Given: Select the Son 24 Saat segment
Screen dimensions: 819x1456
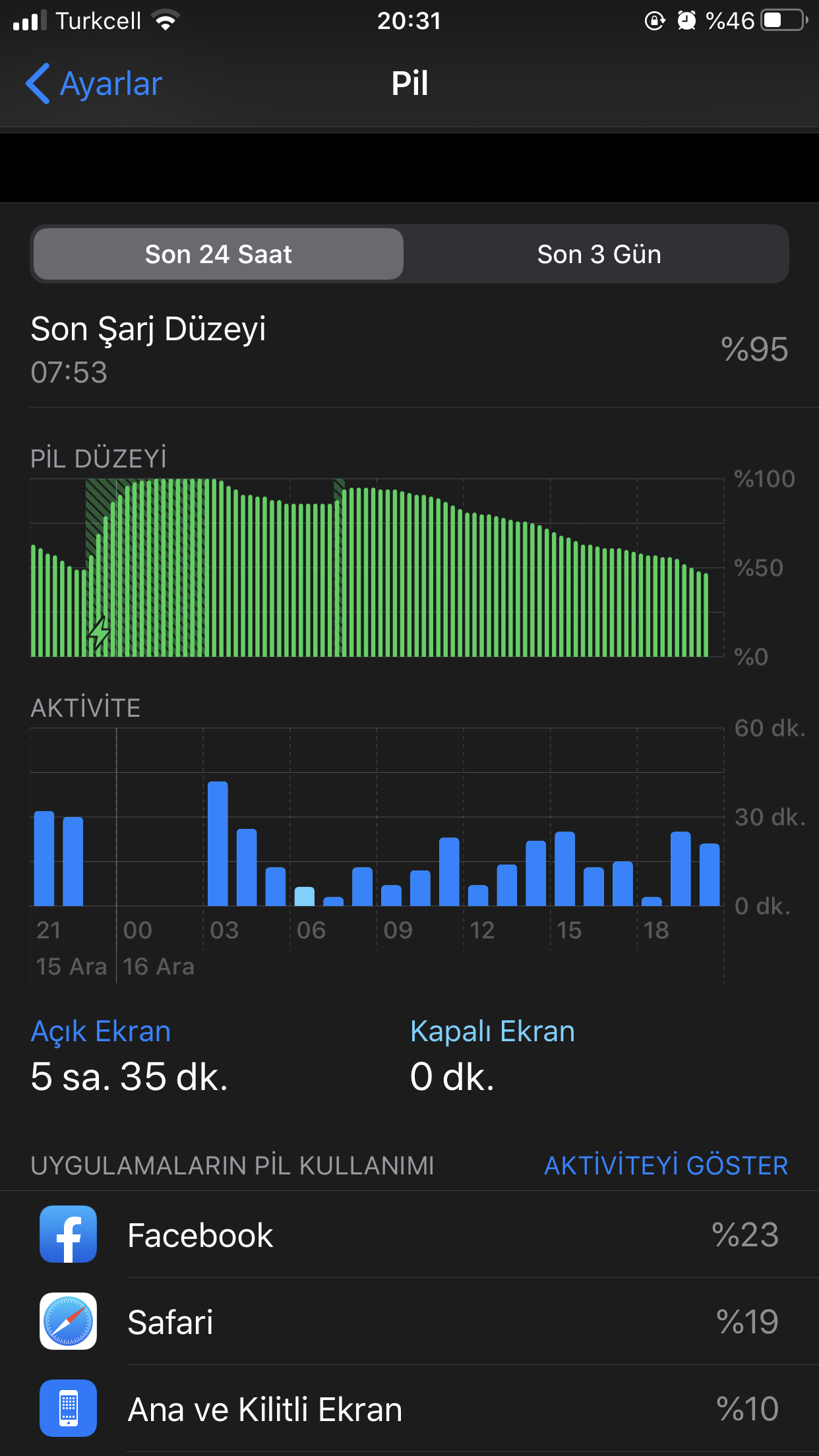Looking at the screenshot, I should coord(218,254).
